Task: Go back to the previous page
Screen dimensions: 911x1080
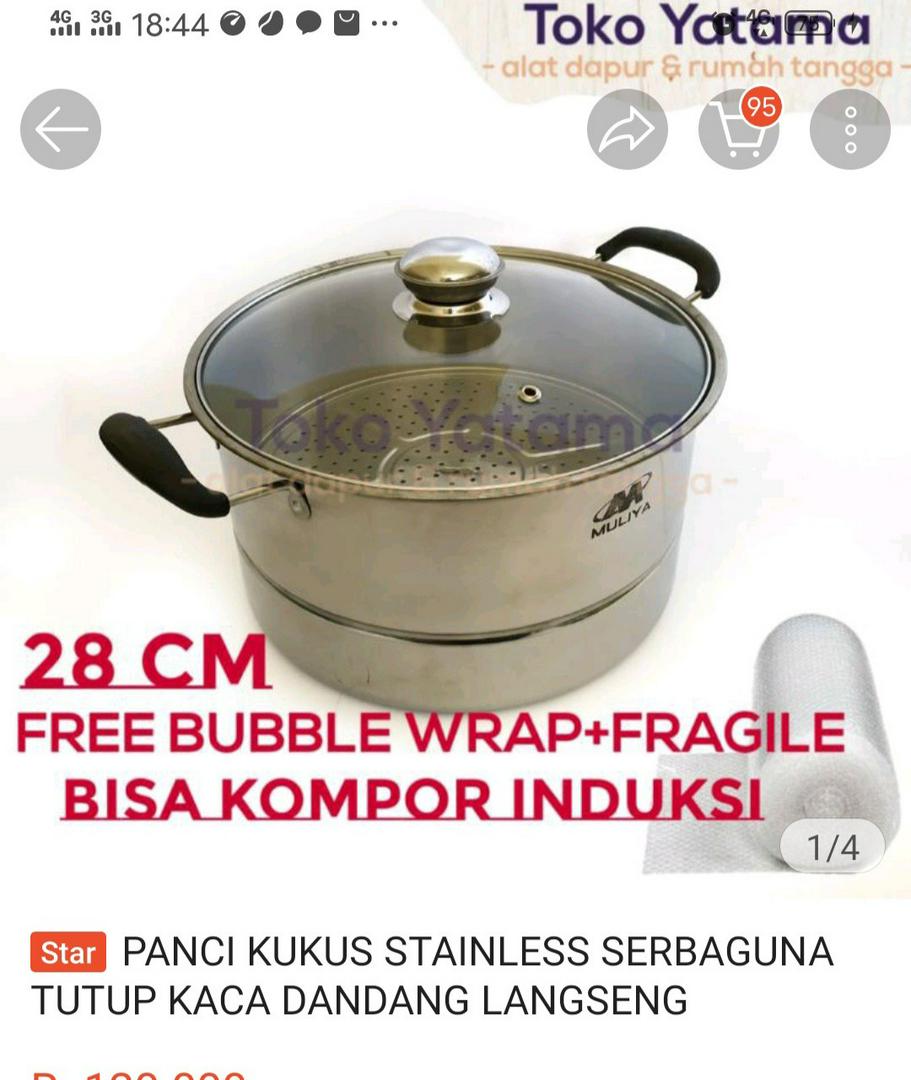Action: coord(61,130)
